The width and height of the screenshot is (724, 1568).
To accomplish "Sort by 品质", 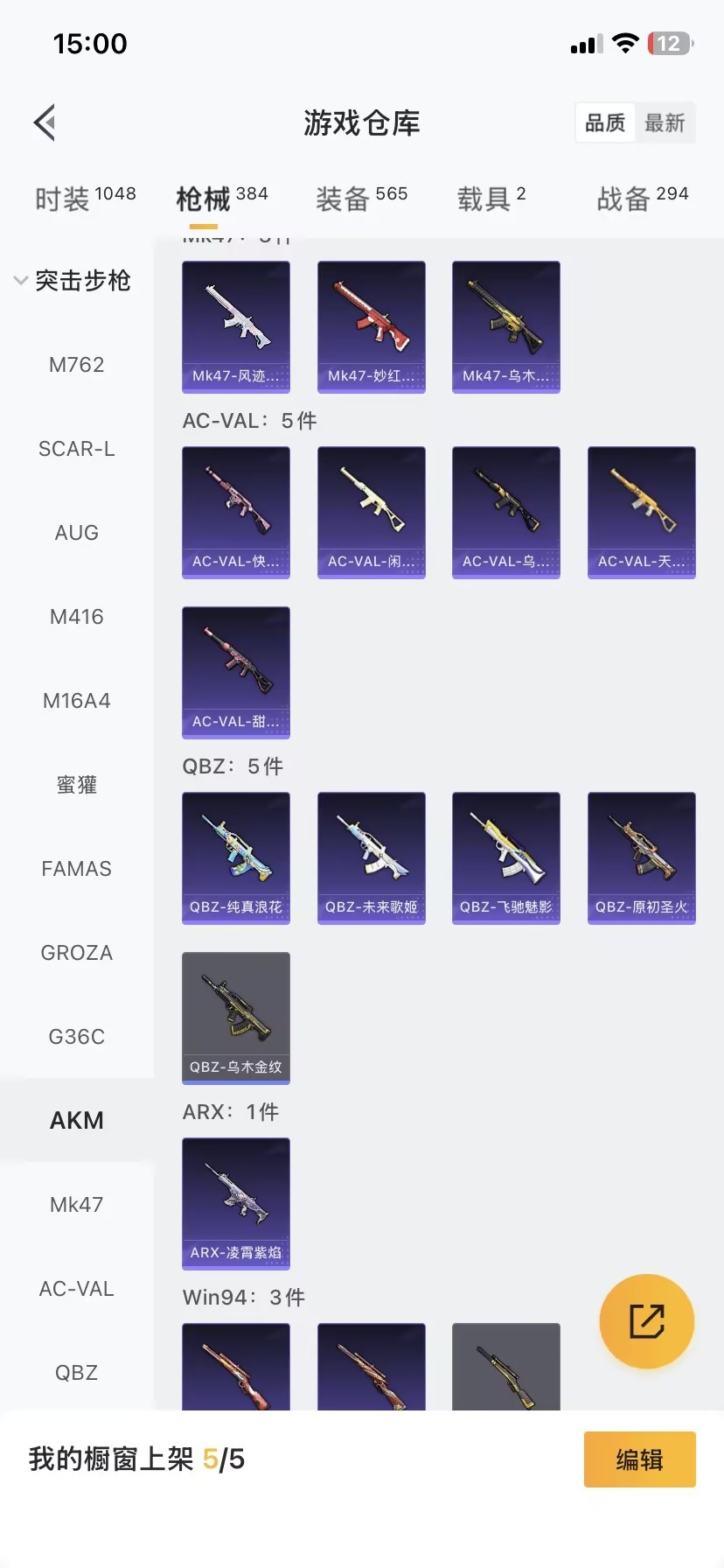I will pyautogui.click(x=605, y=122).
